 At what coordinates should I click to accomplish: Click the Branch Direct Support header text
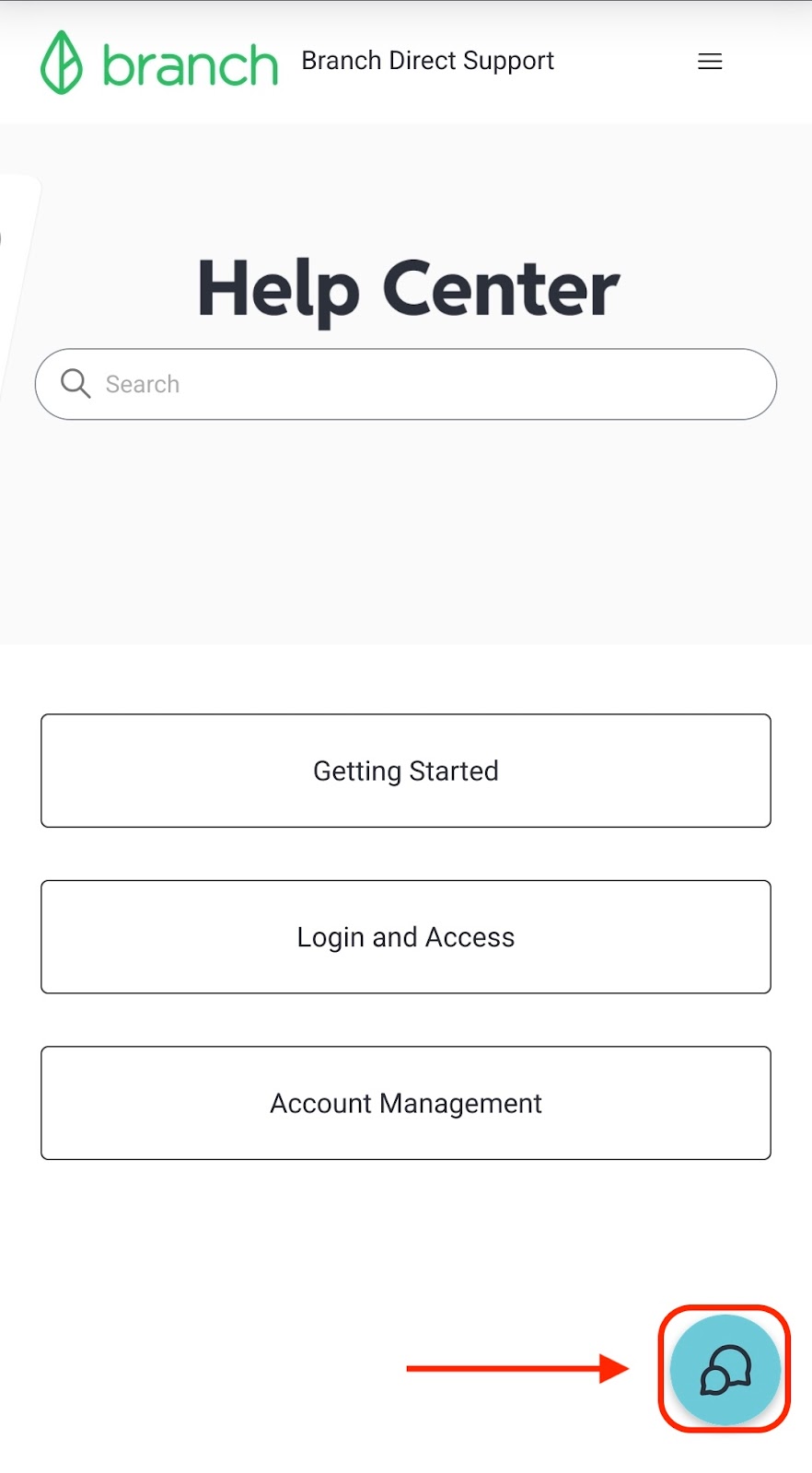pos(427,61)
